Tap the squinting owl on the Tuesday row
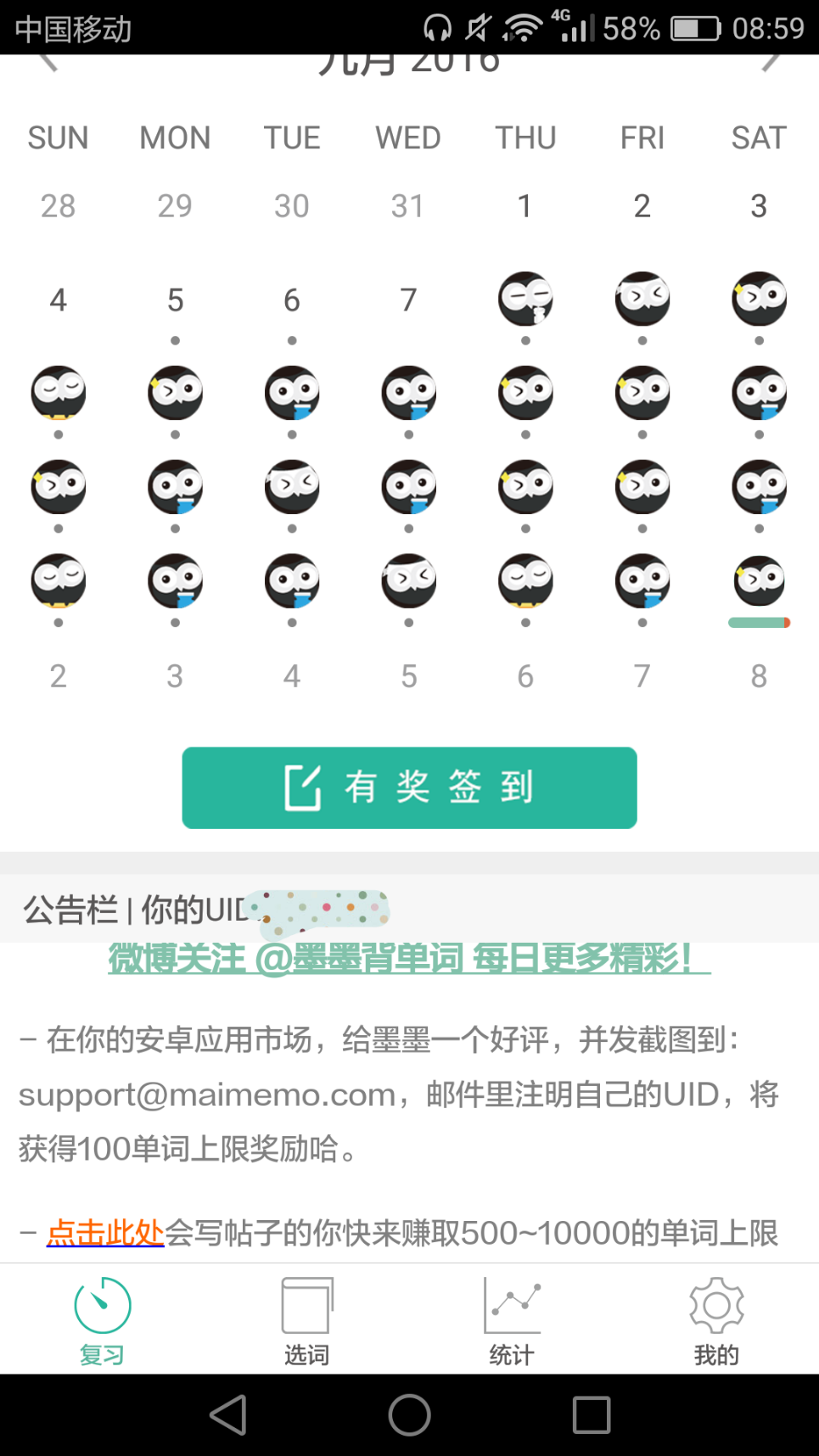The width and height of the screenshot is (819, 1456). point(291,485)
